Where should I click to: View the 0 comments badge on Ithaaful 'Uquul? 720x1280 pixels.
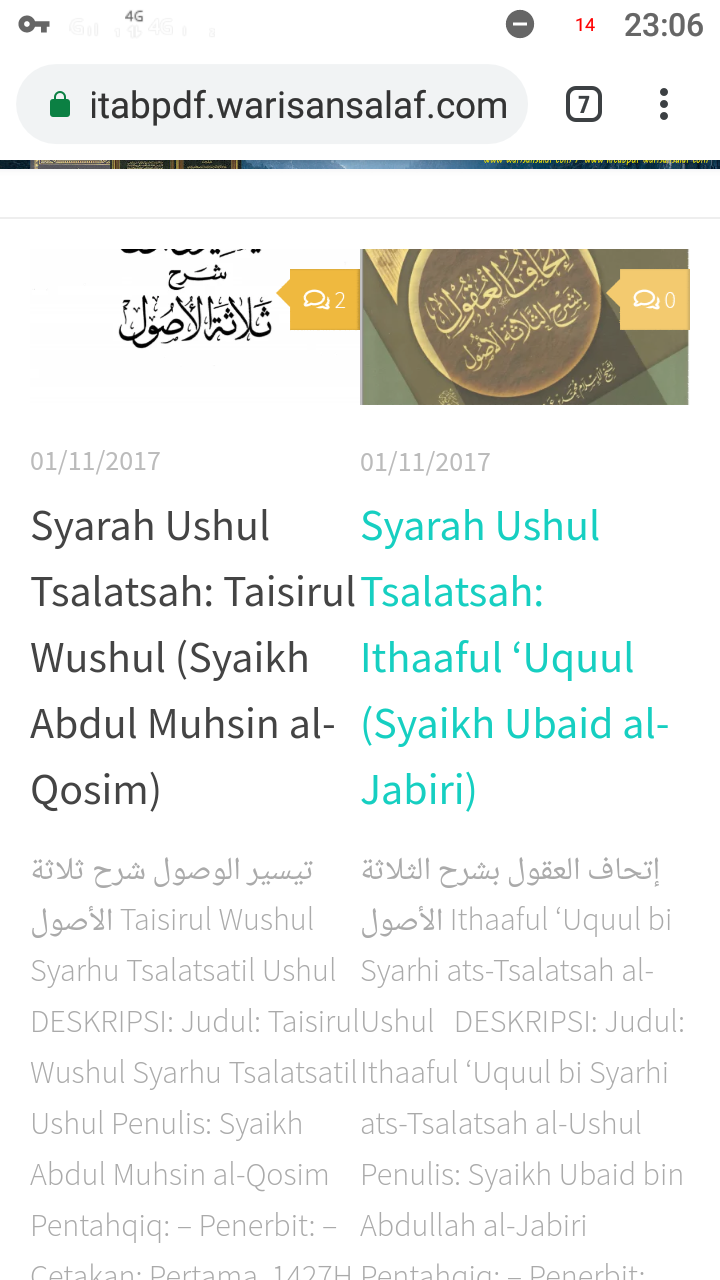click(x=654, y=299)
